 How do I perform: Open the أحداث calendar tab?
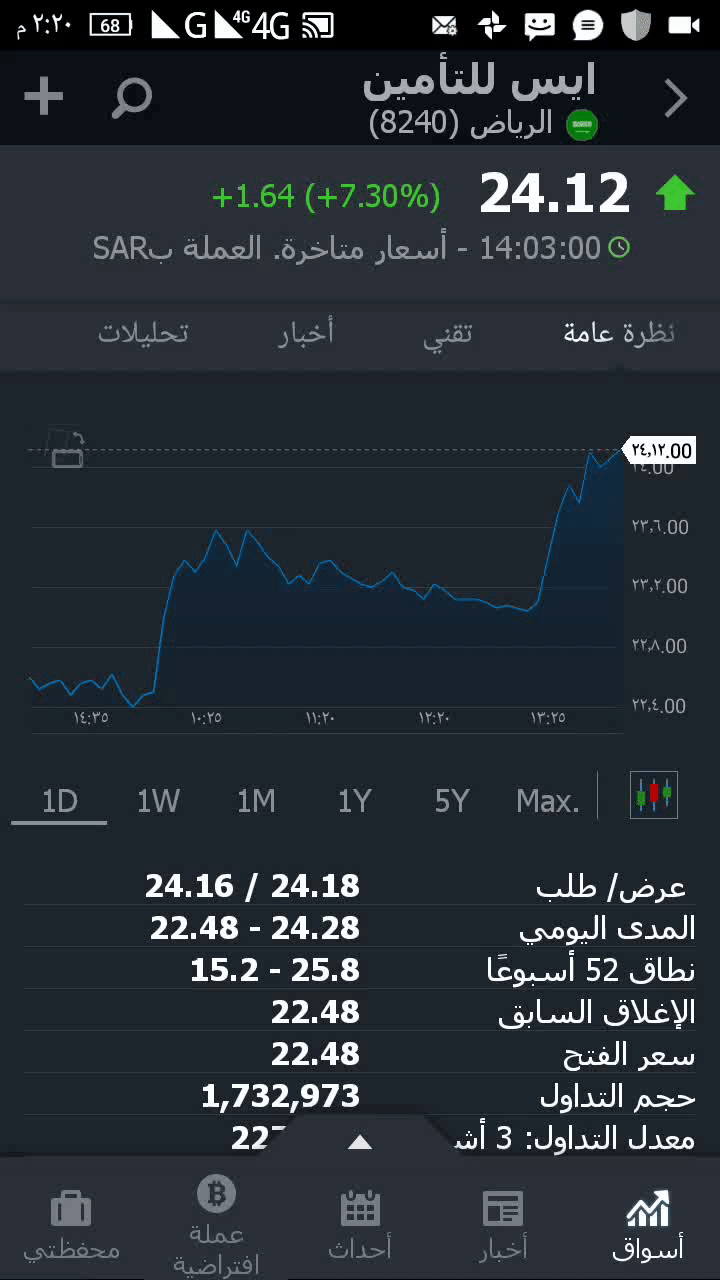[x=360, y=1224]
